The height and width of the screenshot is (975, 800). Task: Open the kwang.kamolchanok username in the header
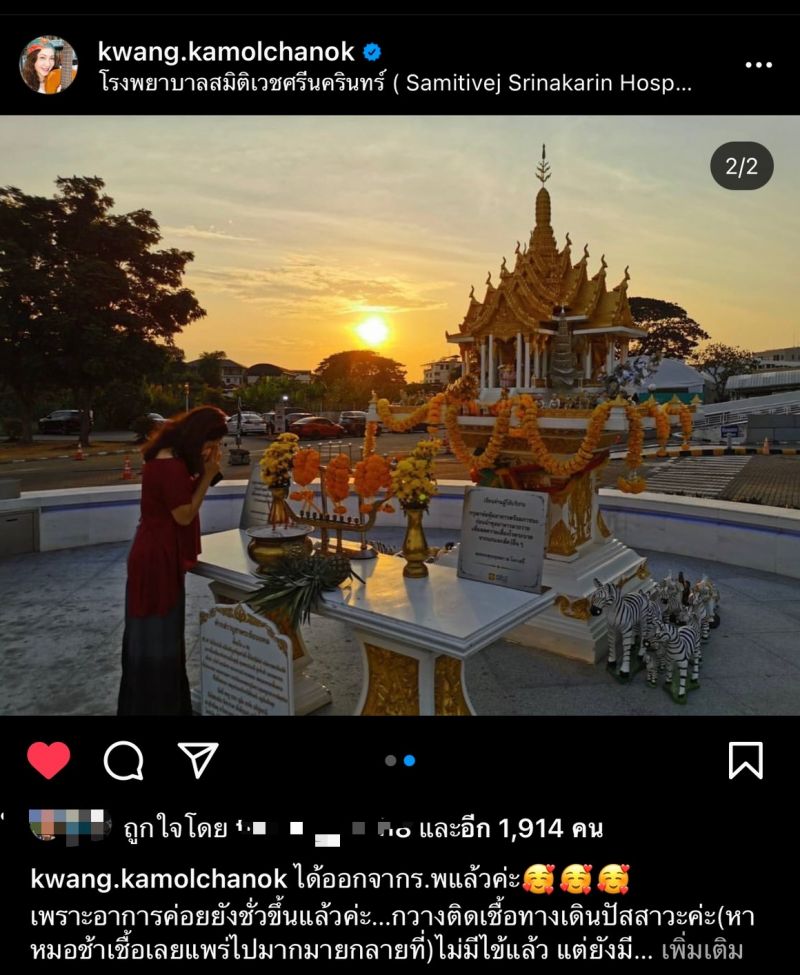pyautogui.click(x=226, y=51)
